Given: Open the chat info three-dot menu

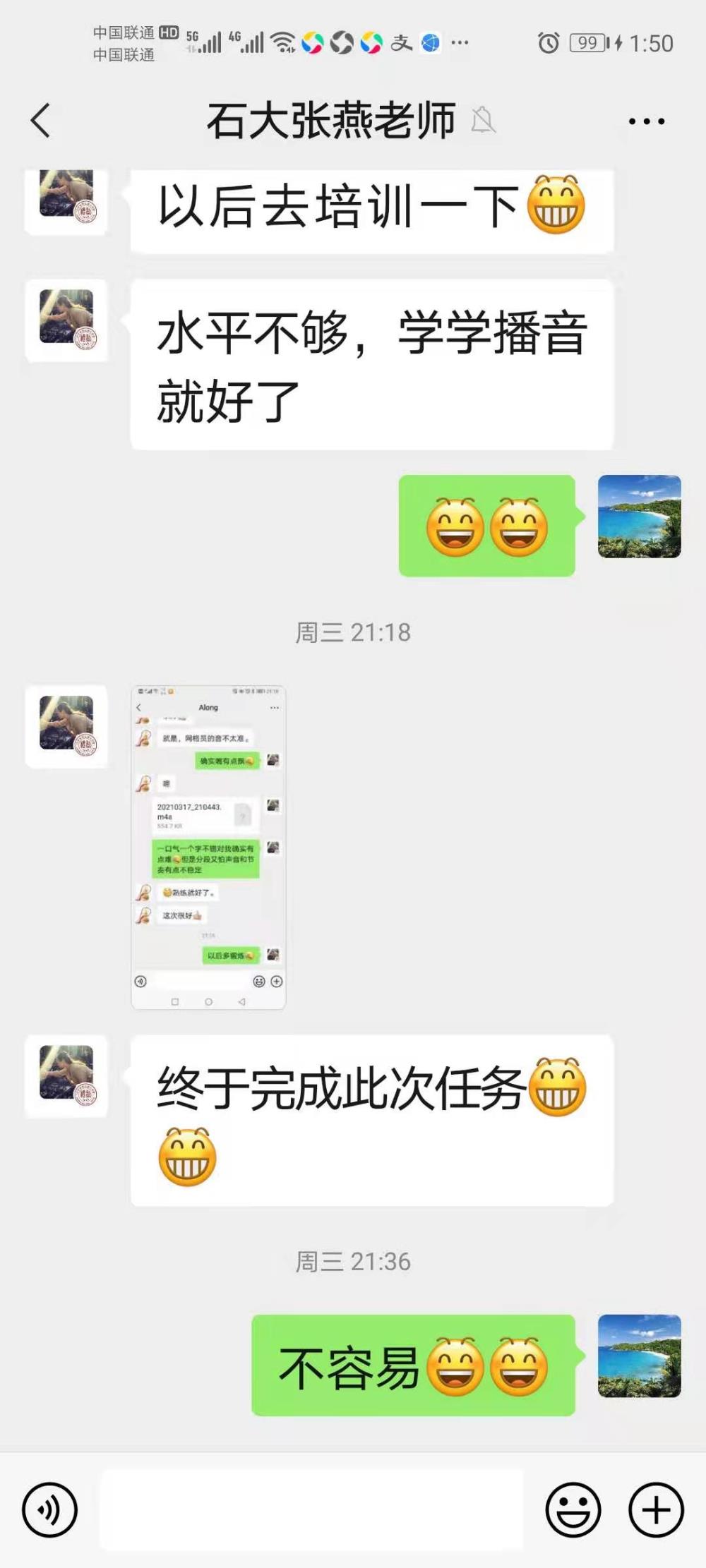Looking at the screenshot, I should [647, 121].
